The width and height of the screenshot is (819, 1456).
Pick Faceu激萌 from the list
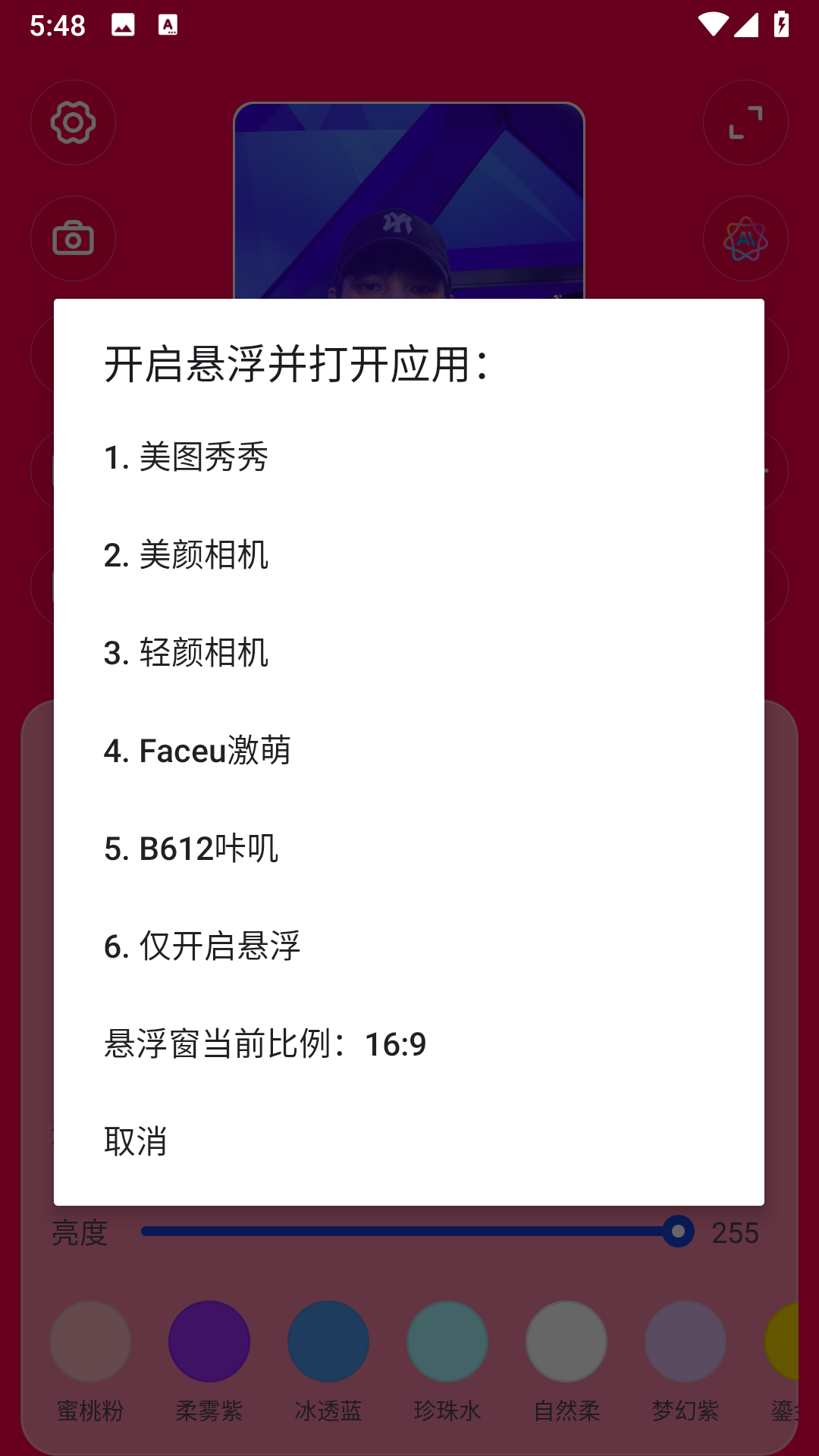click(x=409, y=751)
